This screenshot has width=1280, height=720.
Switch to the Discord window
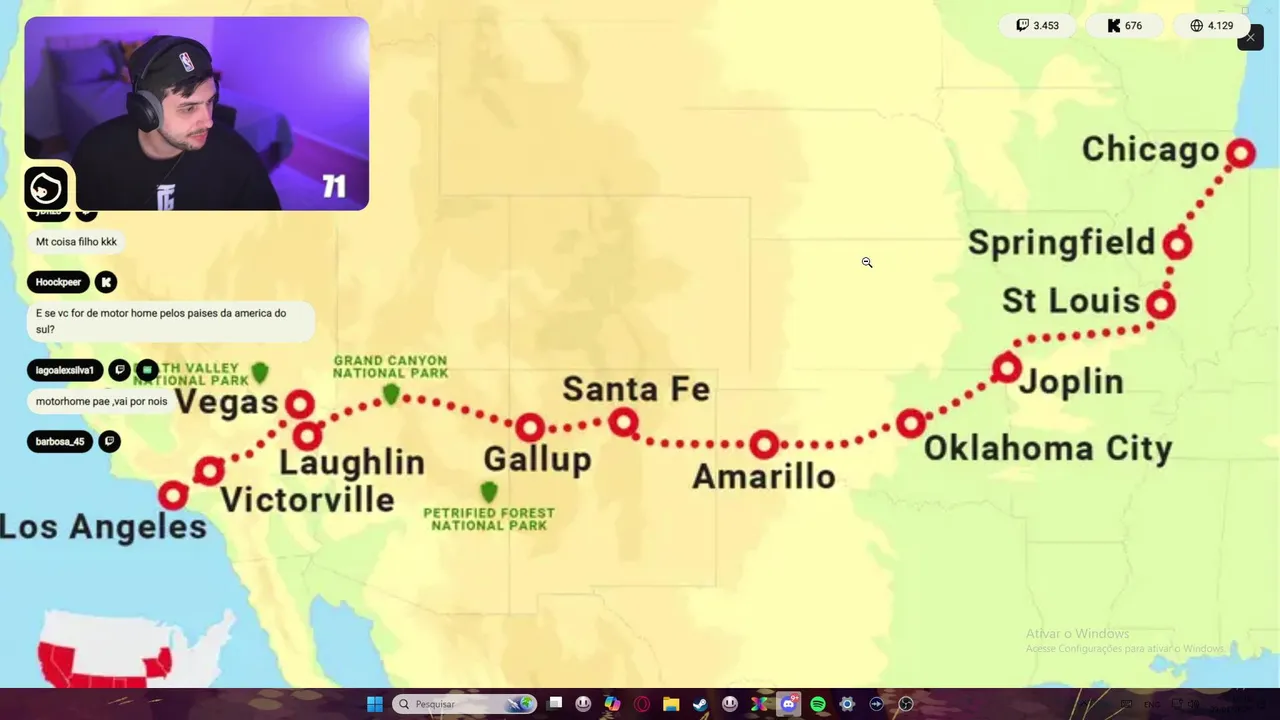[x=789, y=704]
